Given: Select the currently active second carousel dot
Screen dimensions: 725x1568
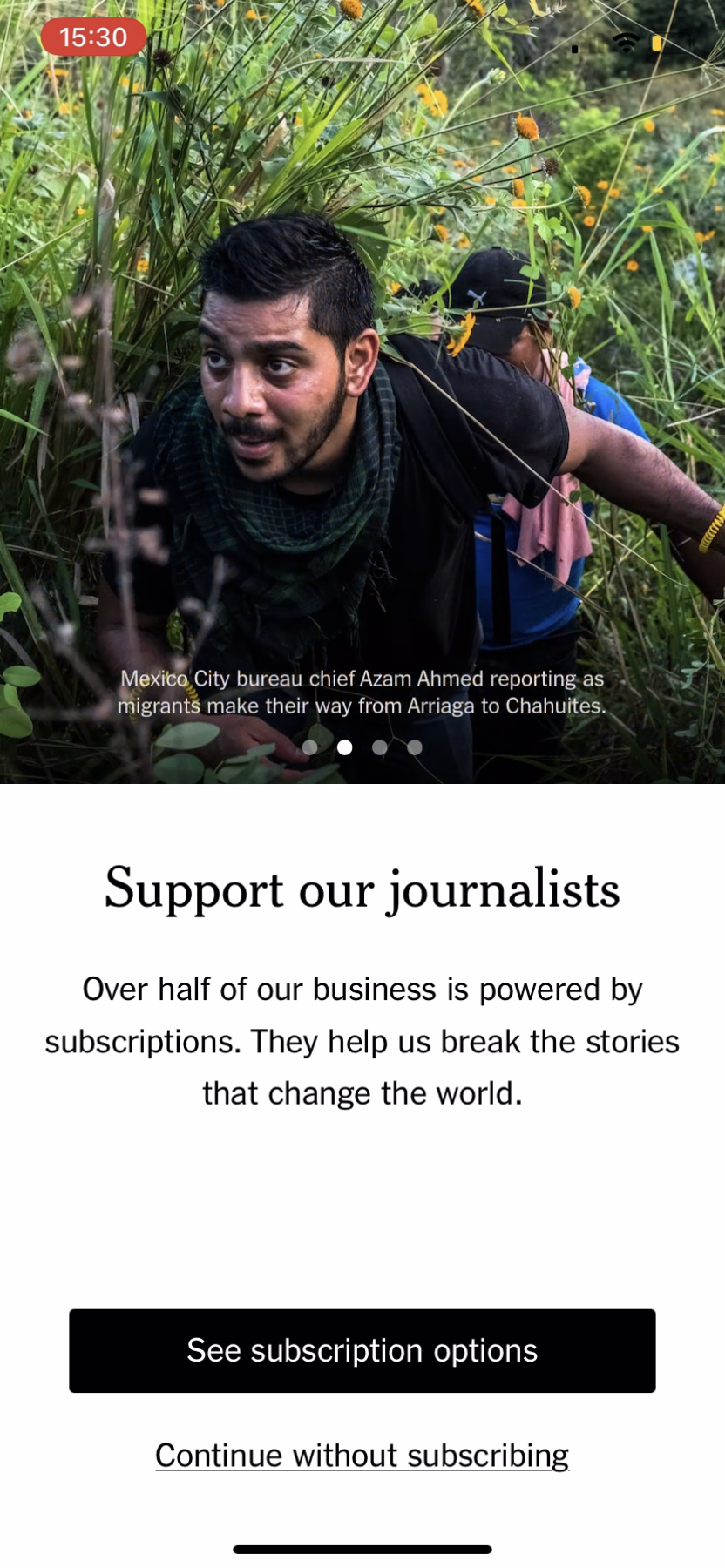Looking at the screenshot, I should click(x=345, y=747).
